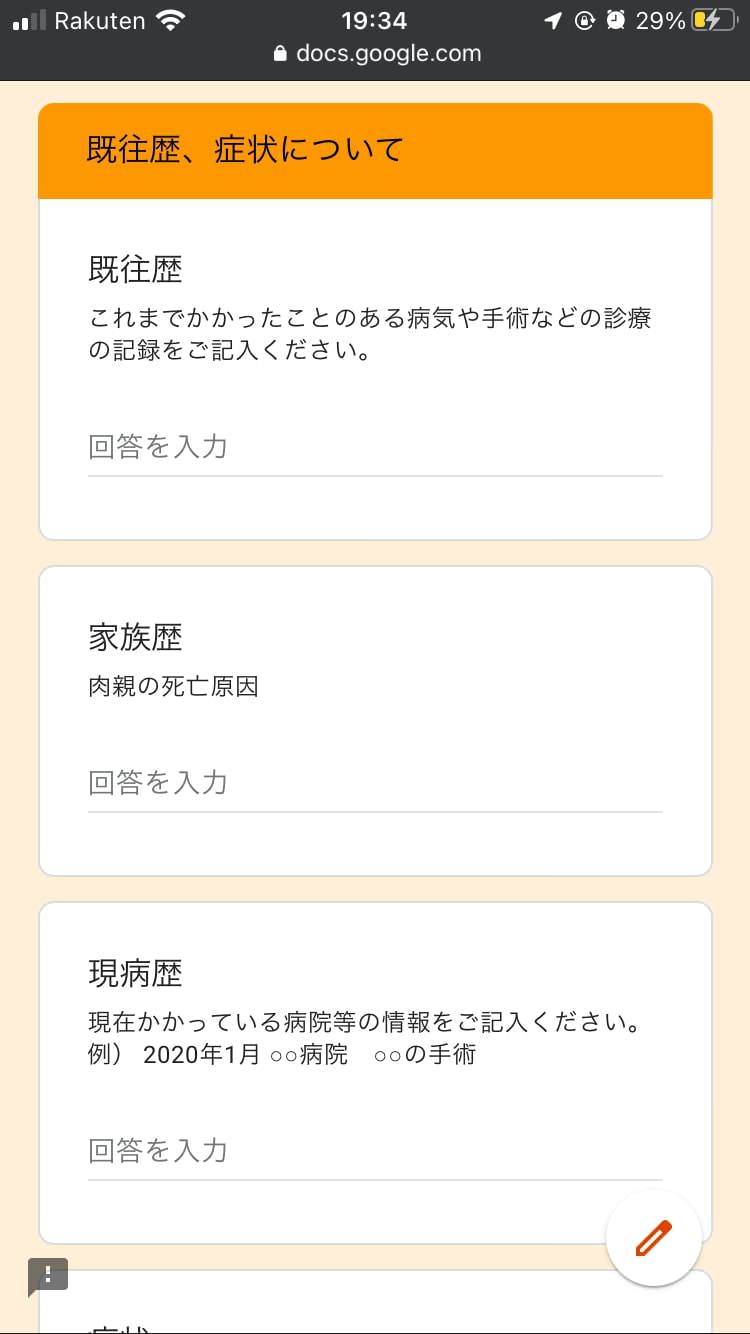Focus the 家族歴 answer field

pos(375,783)
